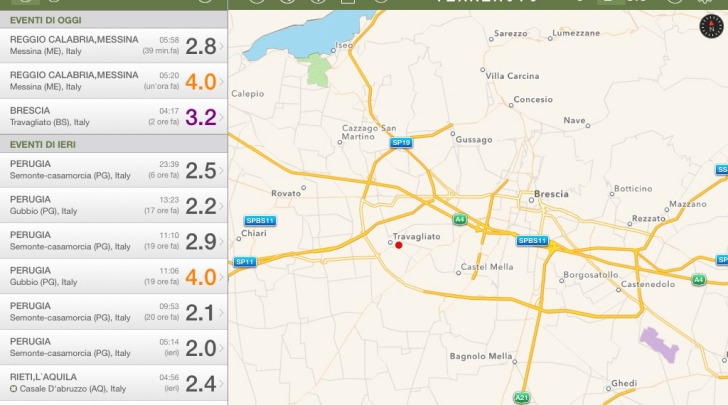View the 13:23 Perugia Gubbio 2.2 event
728x405 pixels.
(113, 206)
